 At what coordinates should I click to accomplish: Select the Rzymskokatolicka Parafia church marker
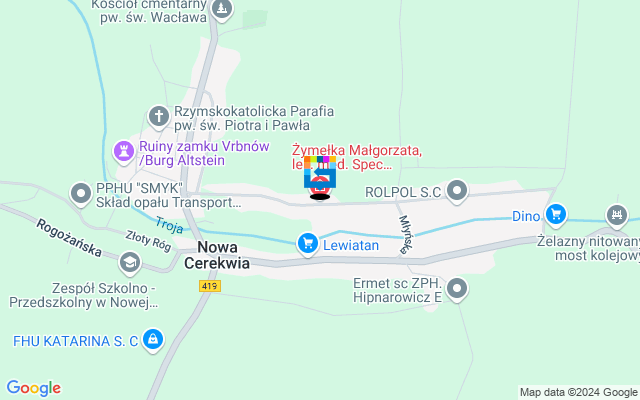point(158,116)
